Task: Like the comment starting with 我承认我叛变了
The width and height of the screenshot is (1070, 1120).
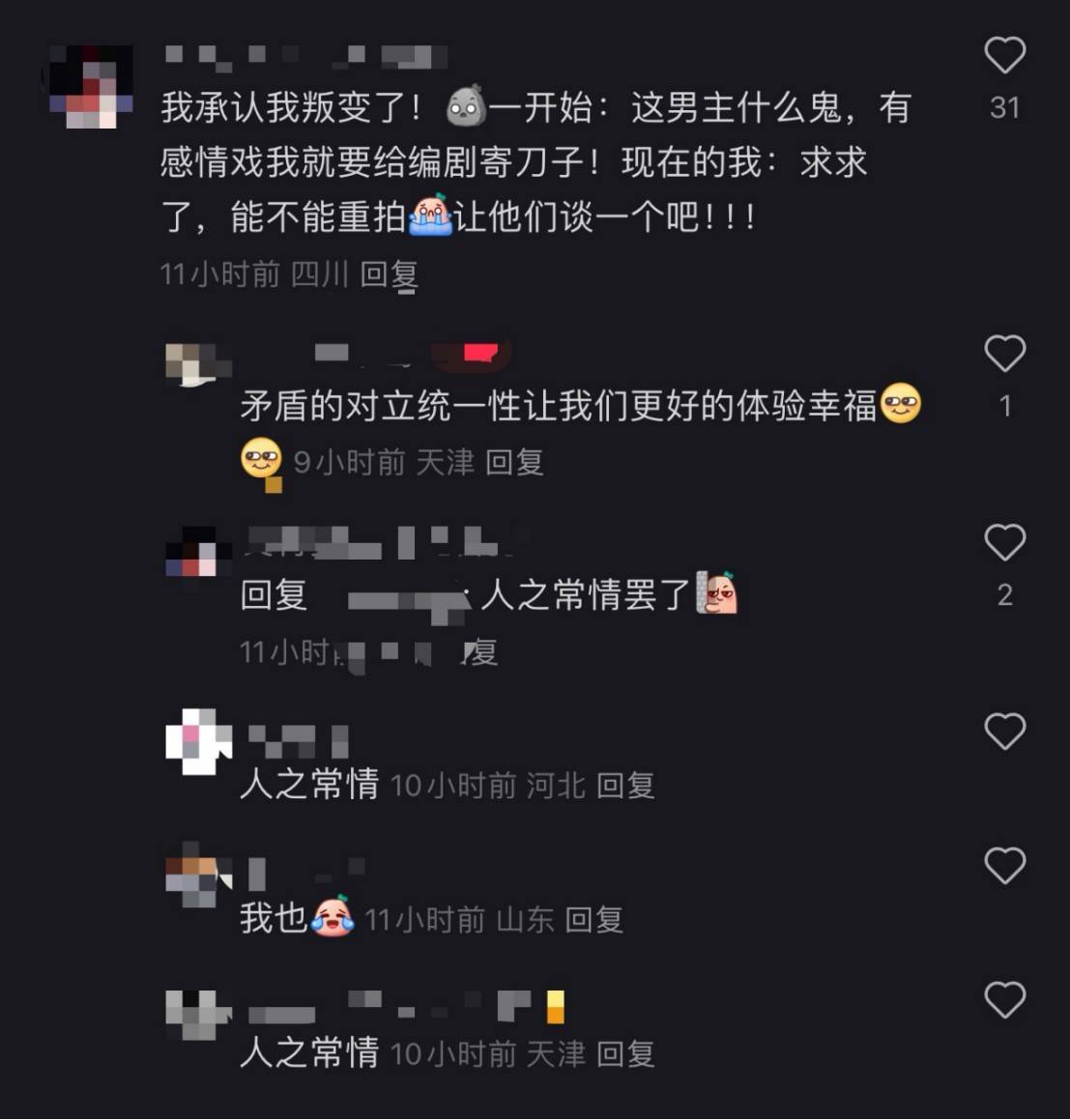Action: tap(1004, 56)
